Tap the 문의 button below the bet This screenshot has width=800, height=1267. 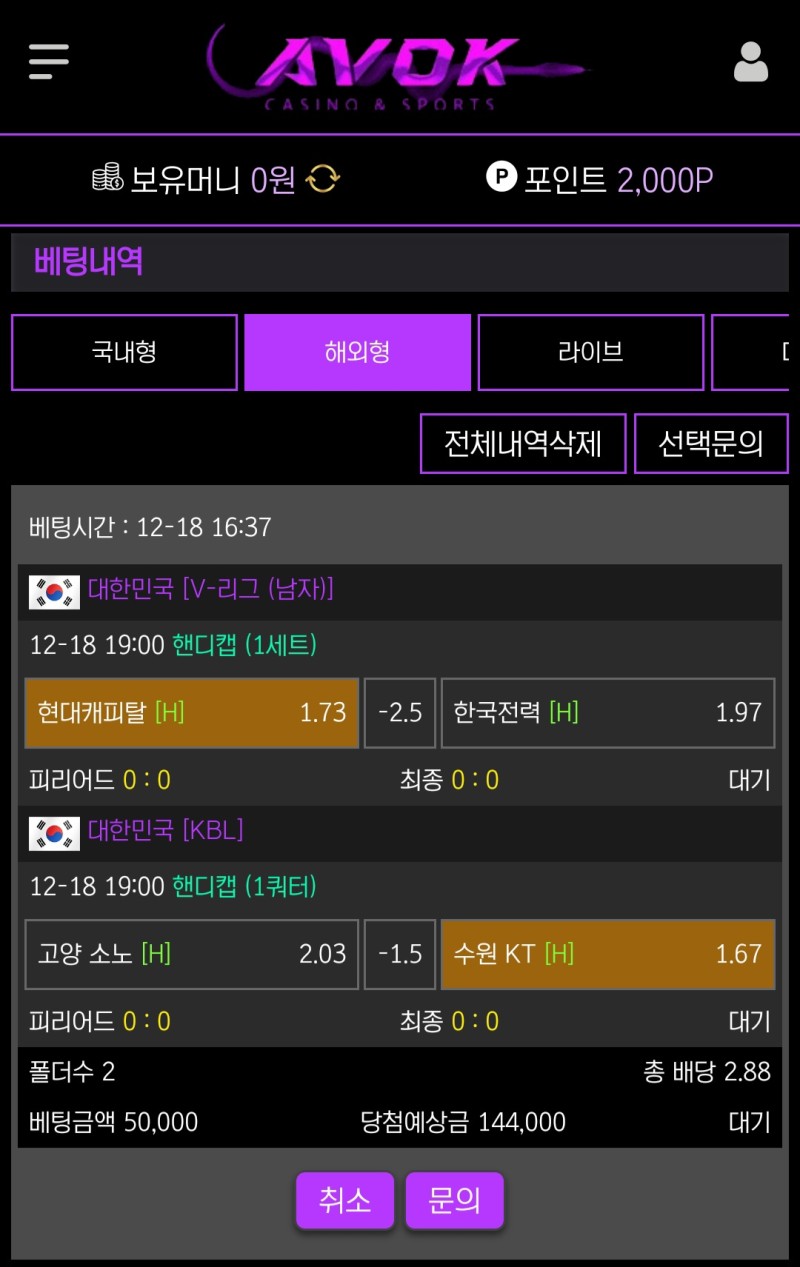[454, 1200]
